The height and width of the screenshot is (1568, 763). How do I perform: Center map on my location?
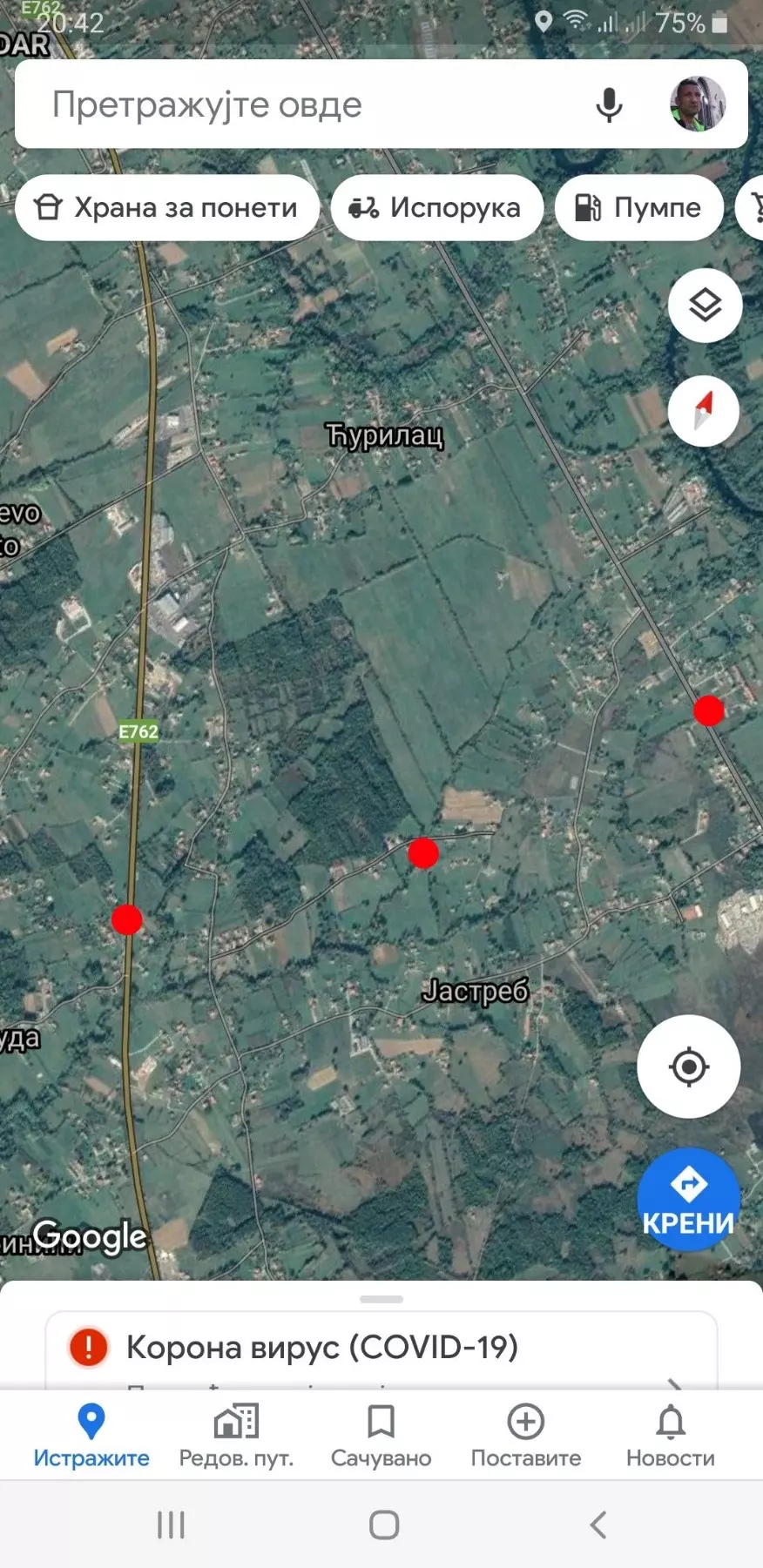[x=689, y=1067]
